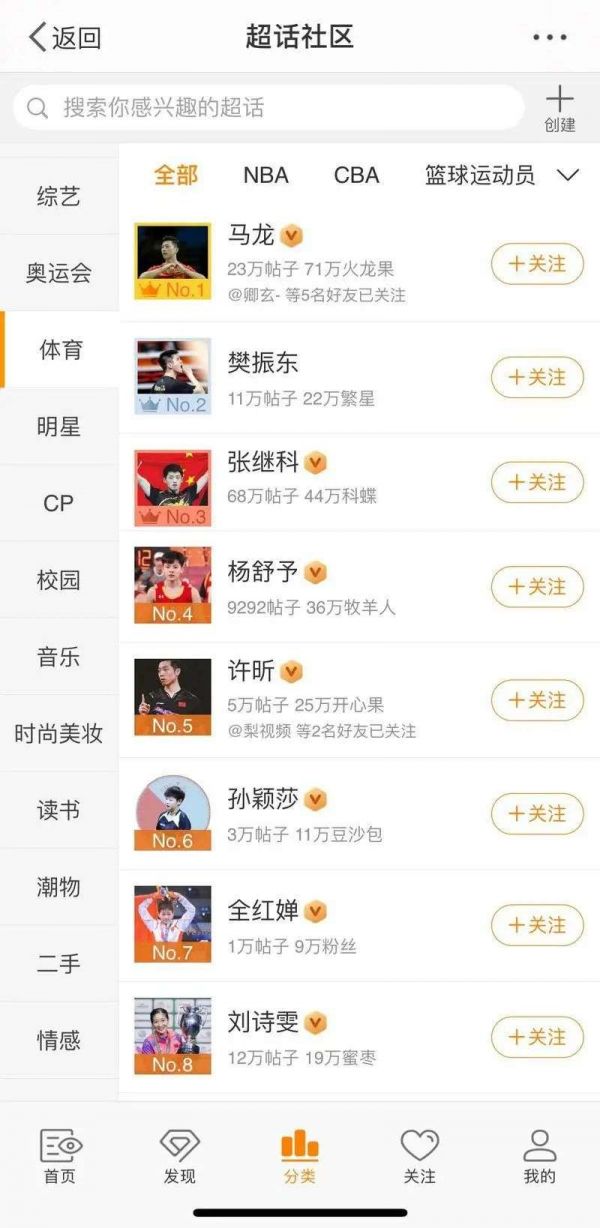Screen dimensions: 600x1228
Task: Switch to the 关注 bottom tab
Action: (419, 1157)
